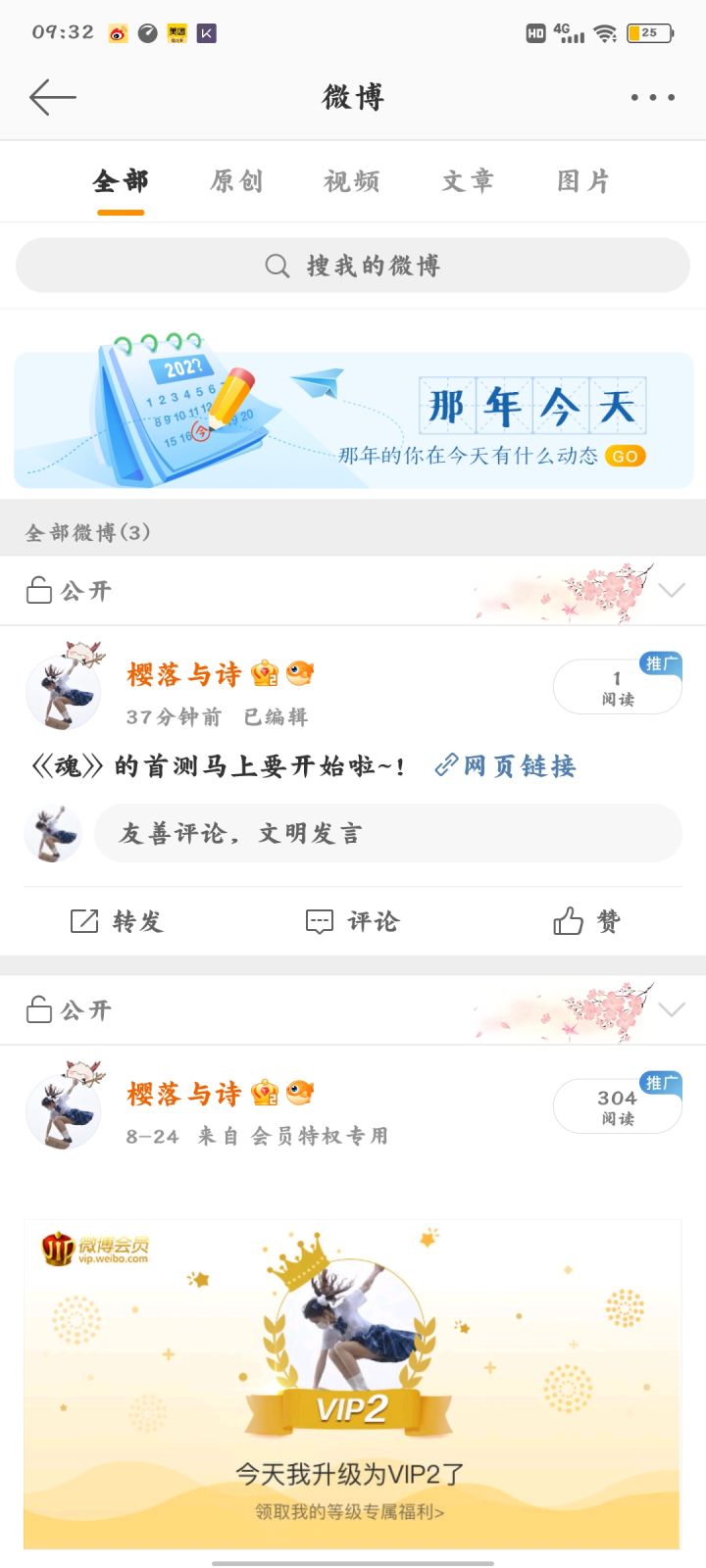This screenshot has width=706, height=1568.
Task: Click the repost (转发) icon
Action: (85, 920)
